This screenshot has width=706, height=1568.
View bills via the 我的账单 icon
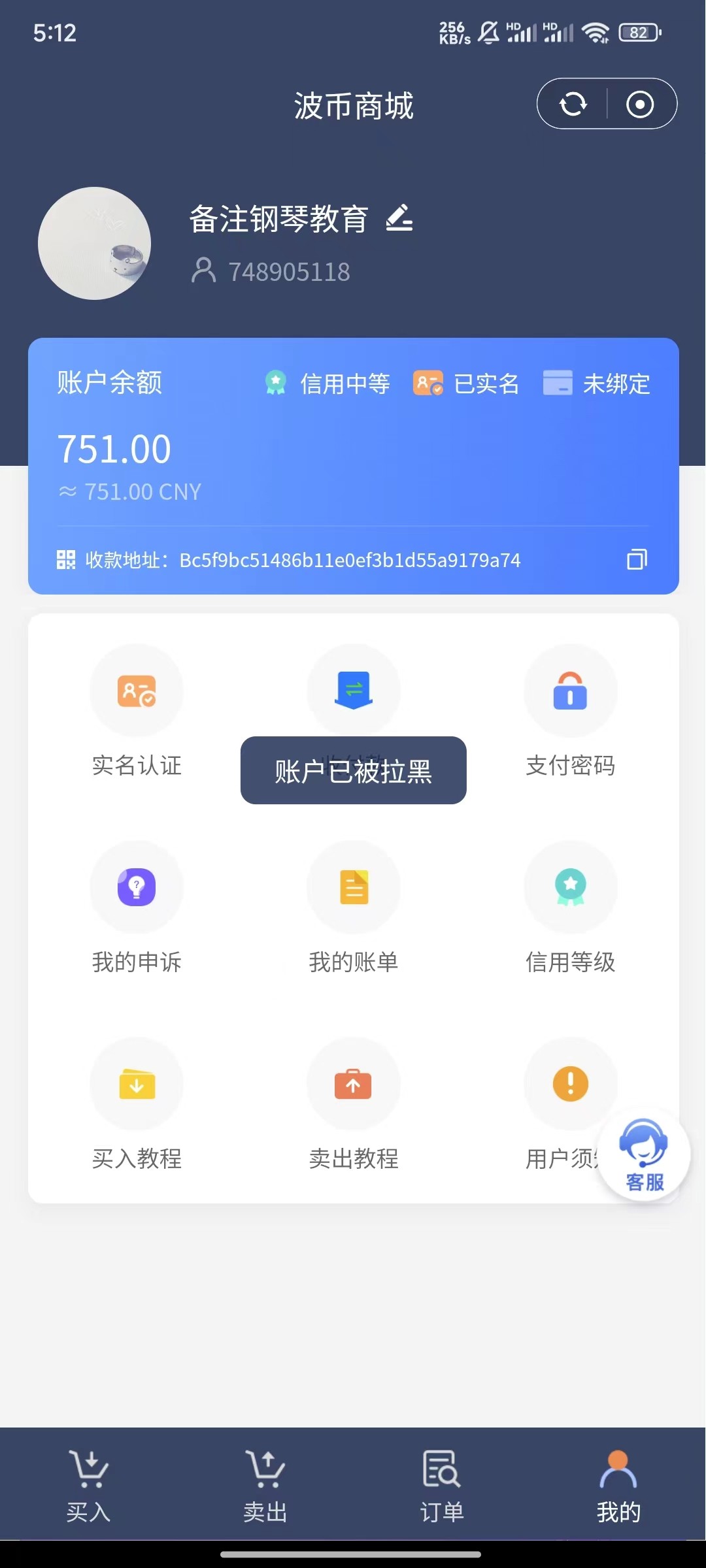coord(353,887)
